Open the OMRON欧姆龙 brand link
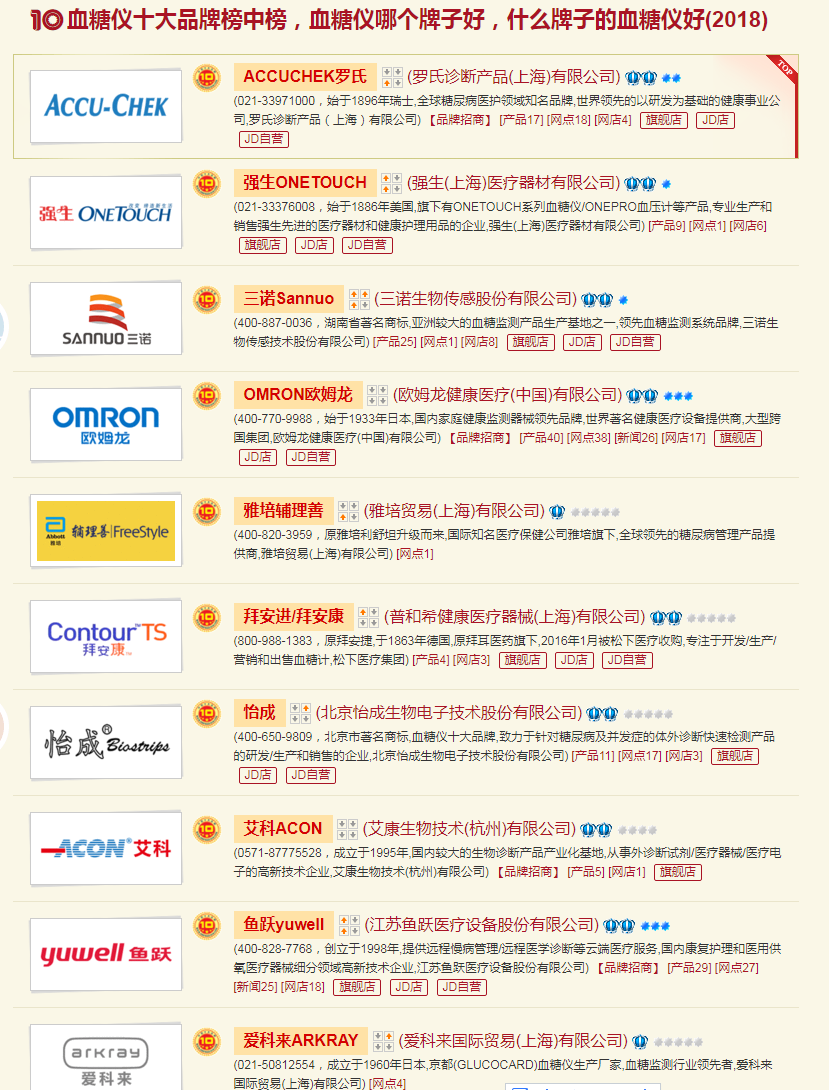829x1090 pixels. click(297, 394)
